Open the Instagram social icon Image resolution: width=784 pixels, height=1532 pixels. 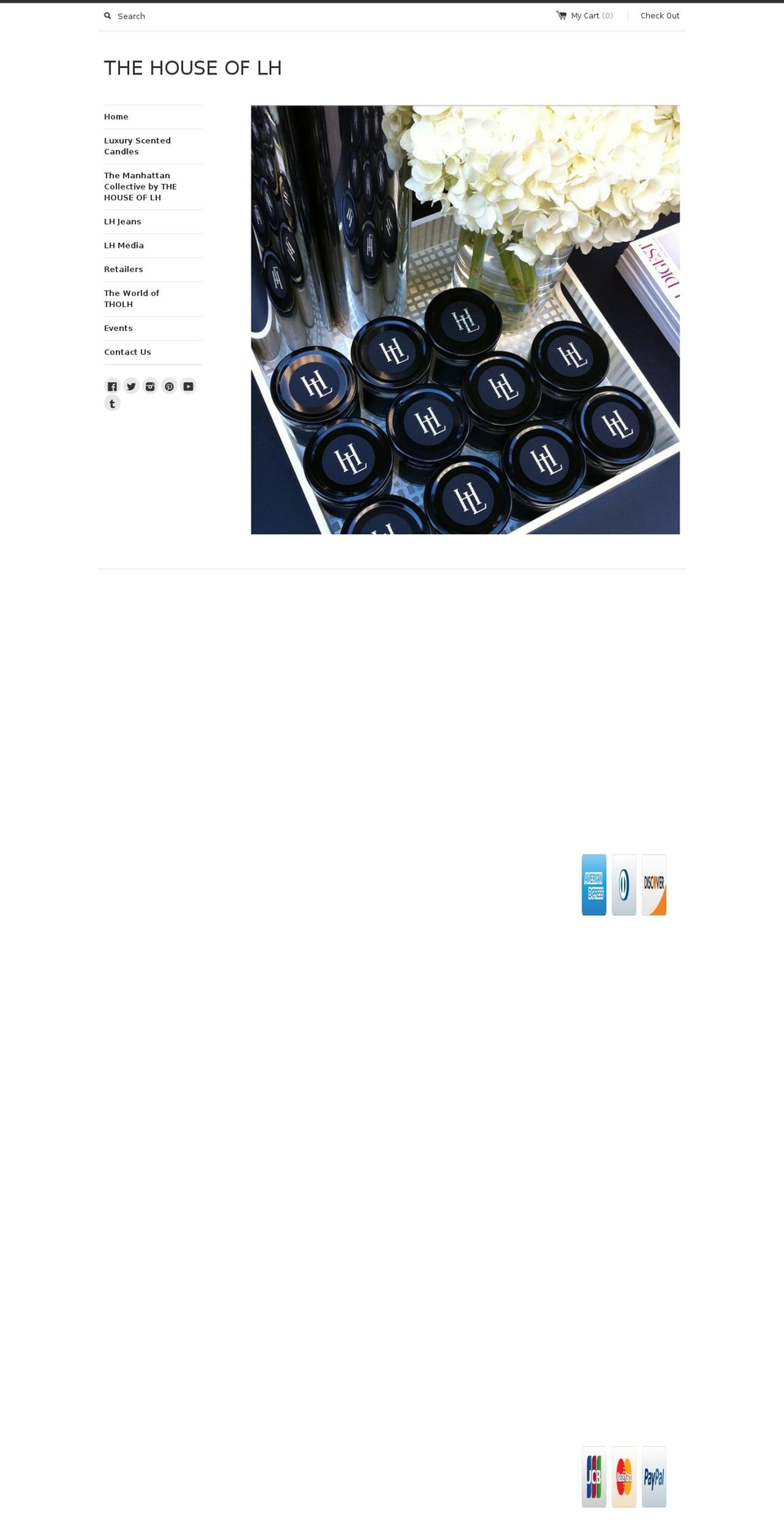[150, 386]
